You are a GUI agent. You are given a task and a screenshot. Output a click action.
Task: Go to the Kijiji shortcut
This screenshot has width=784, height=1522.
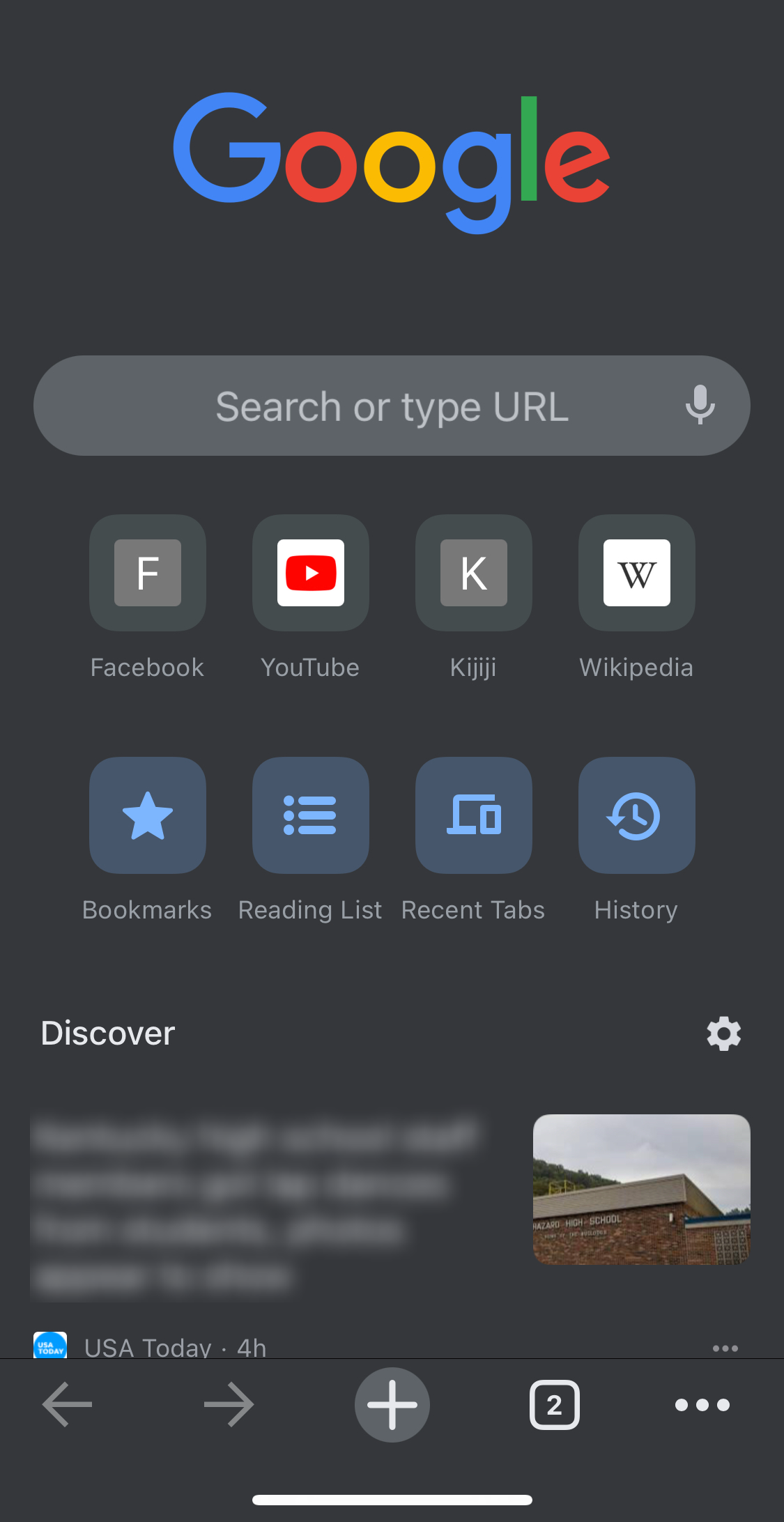point(474,574)
